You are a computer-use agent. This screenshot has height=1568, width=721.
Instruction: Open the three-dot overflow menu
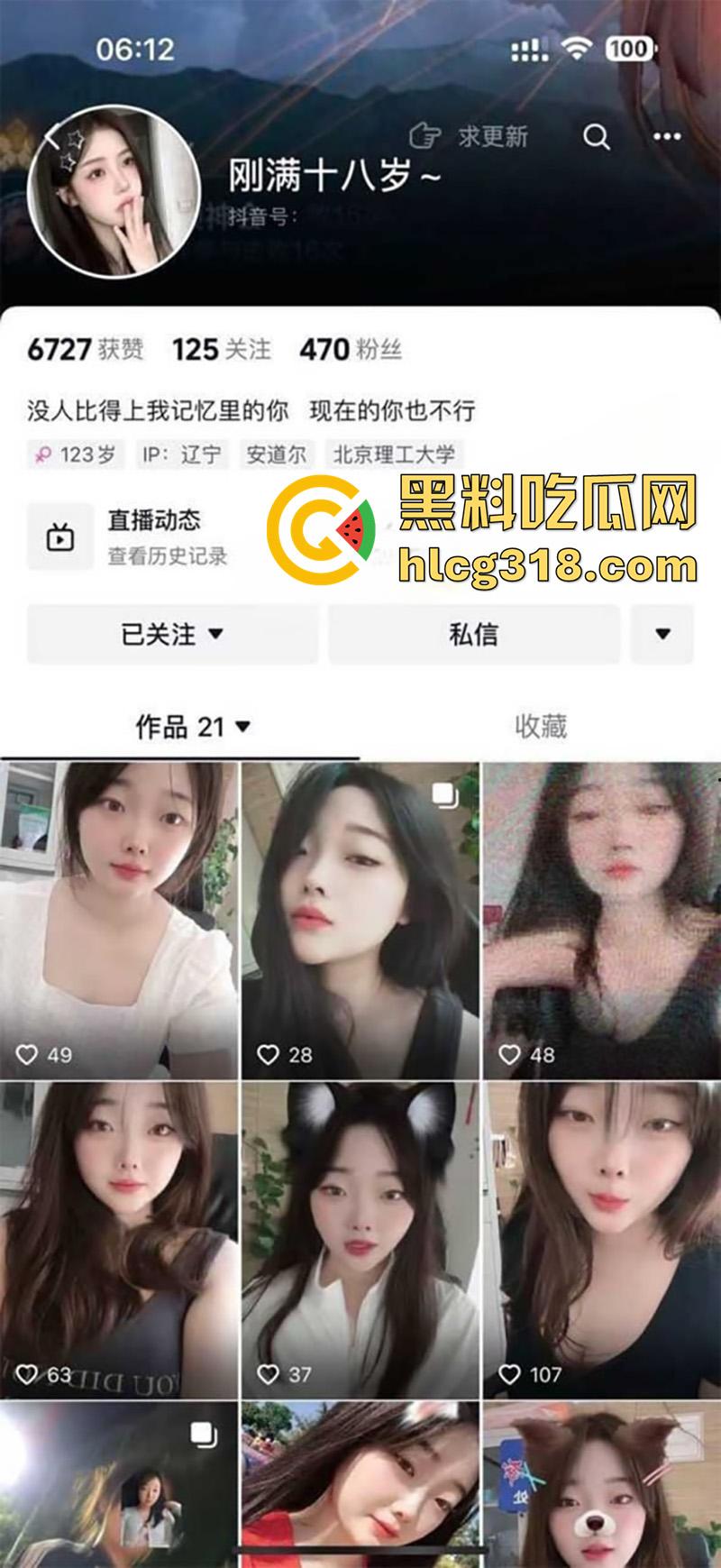point(667,137)
